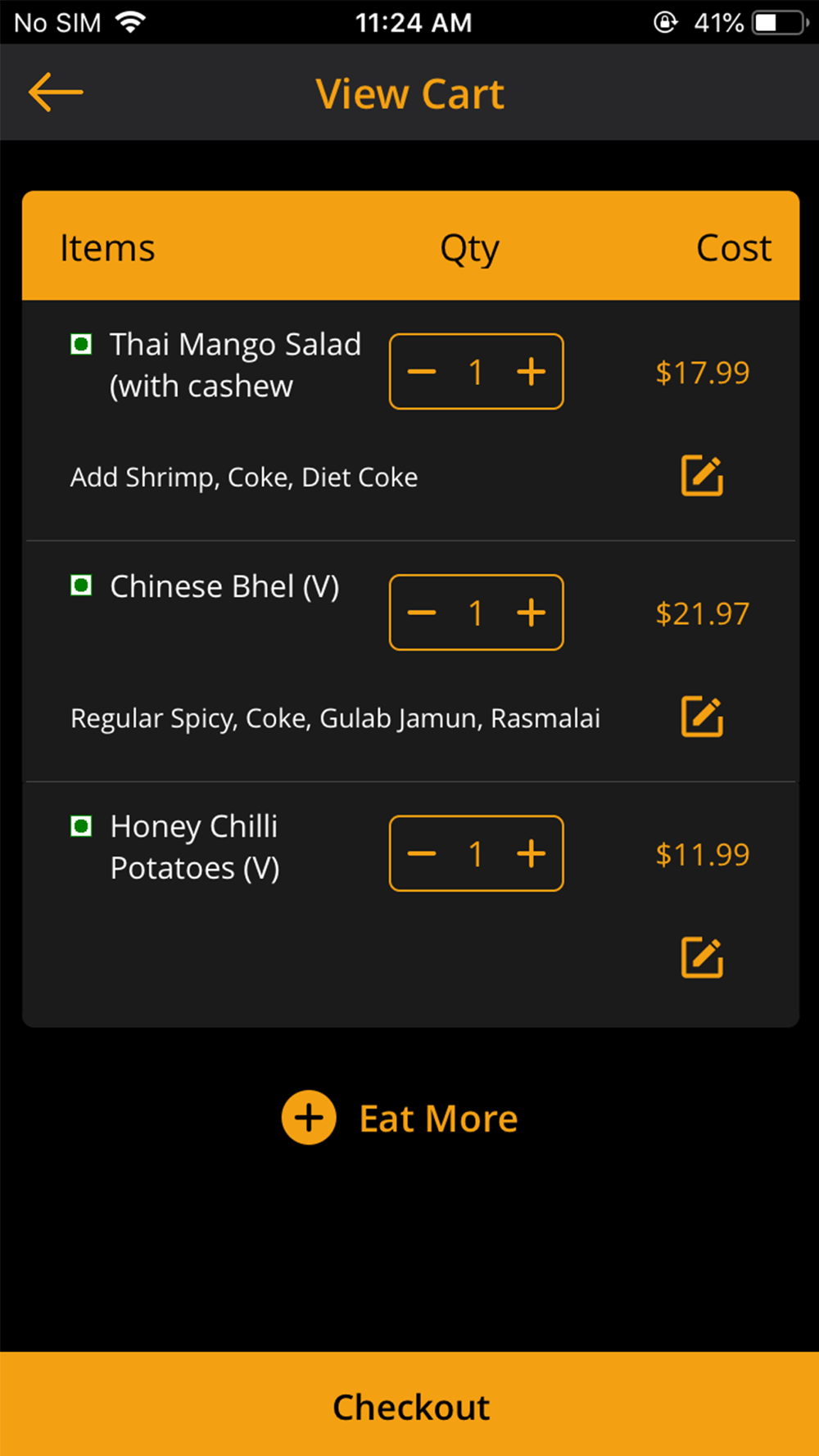The image size is (819, 1456).
Task: Tap Eat More to add items
Action: point(400,1118)
